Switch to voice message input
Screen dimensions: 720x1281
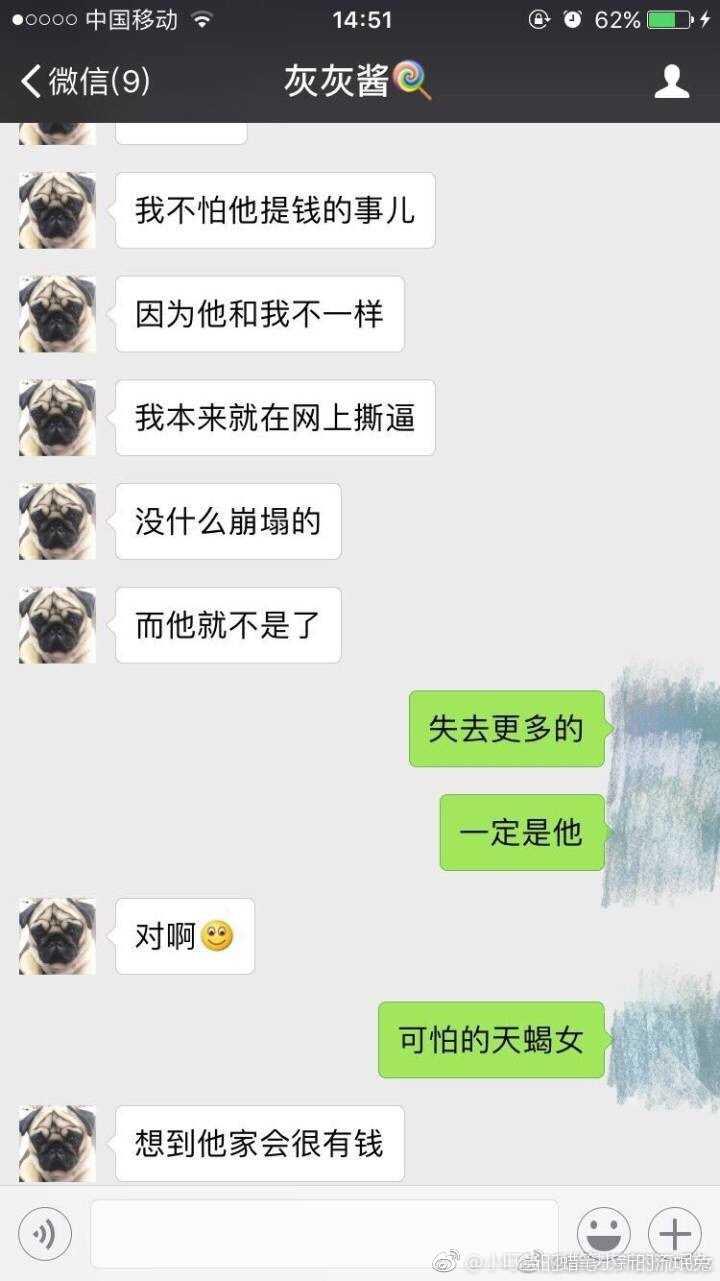(x=45, y=1233)
